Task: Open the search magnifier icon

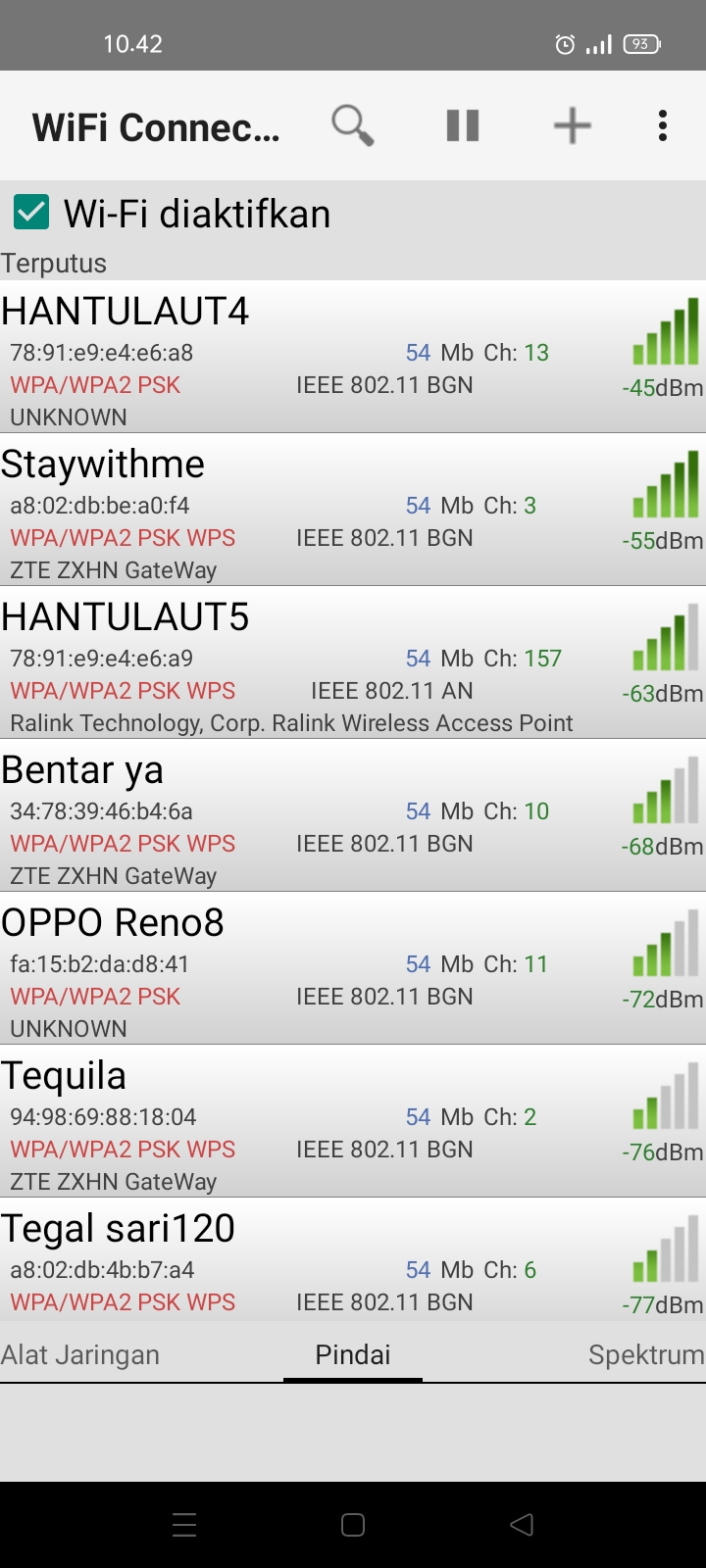Action: pyautogui.click(x=352, y=125)
